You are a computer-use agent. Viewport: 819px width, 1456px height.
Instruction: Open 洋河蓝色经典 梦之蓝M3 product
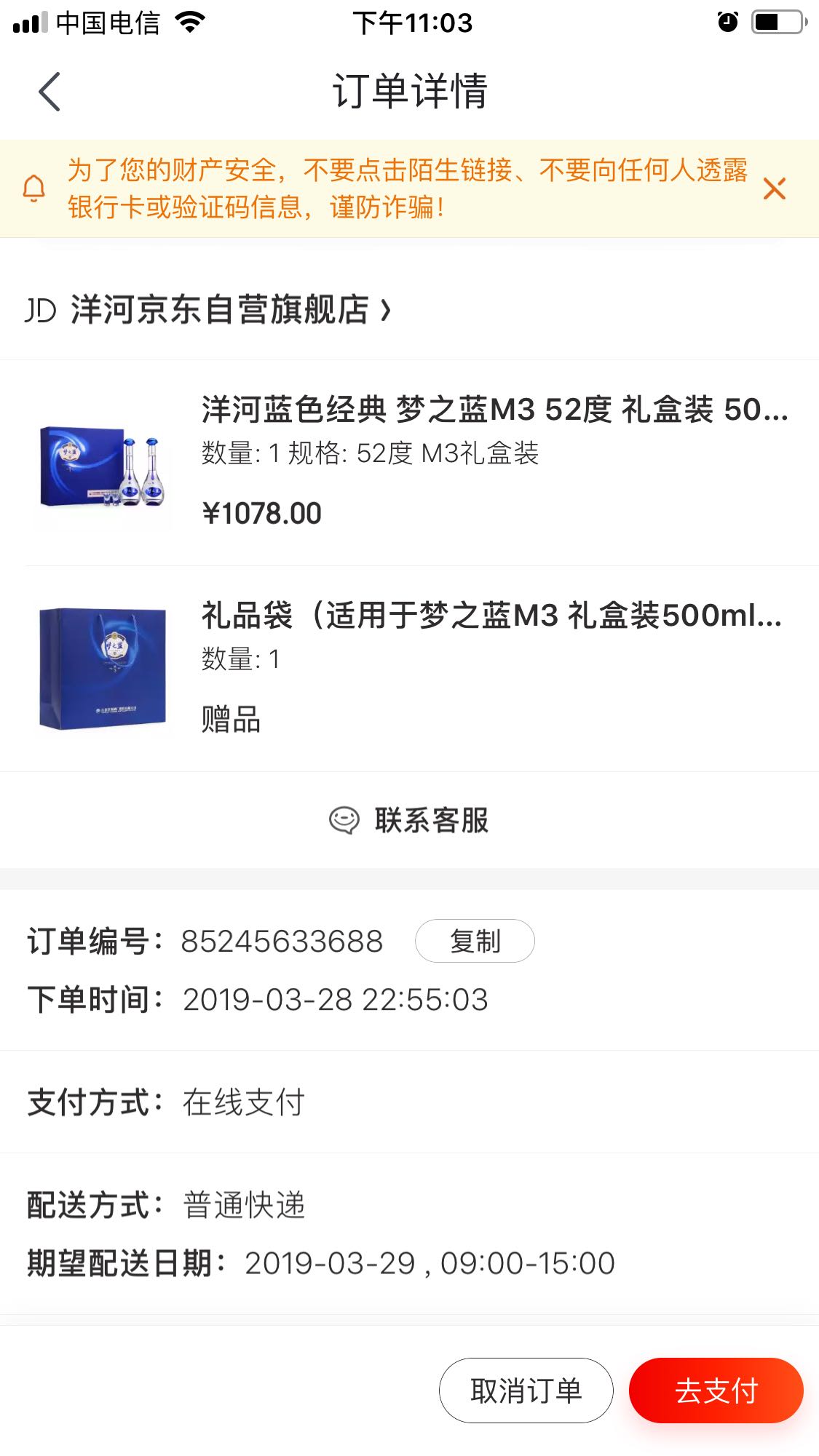[x=494, y=410]
